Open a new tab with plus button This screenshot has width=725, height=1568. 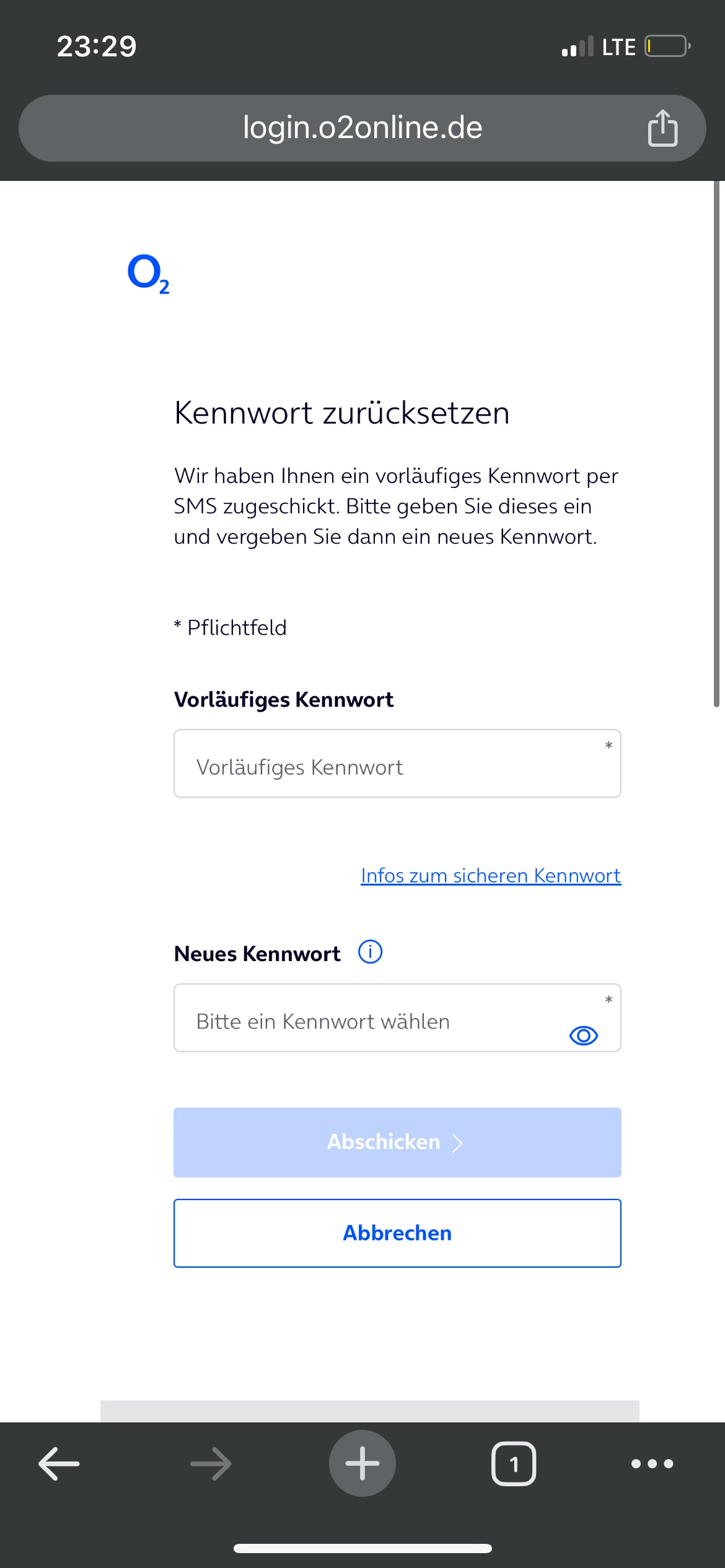click(362, 1464)
